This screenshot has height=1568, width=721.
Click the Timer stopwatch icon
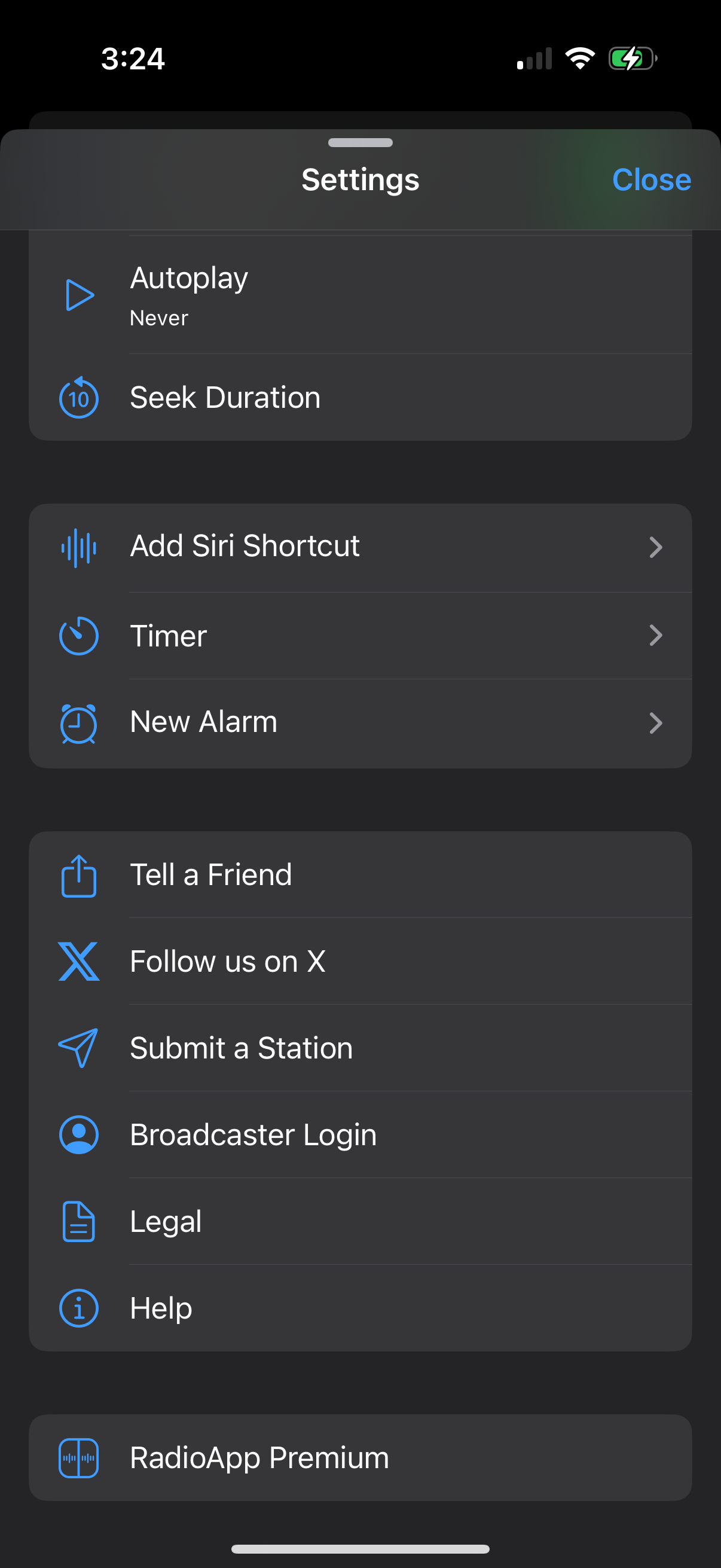coord(78,635)
